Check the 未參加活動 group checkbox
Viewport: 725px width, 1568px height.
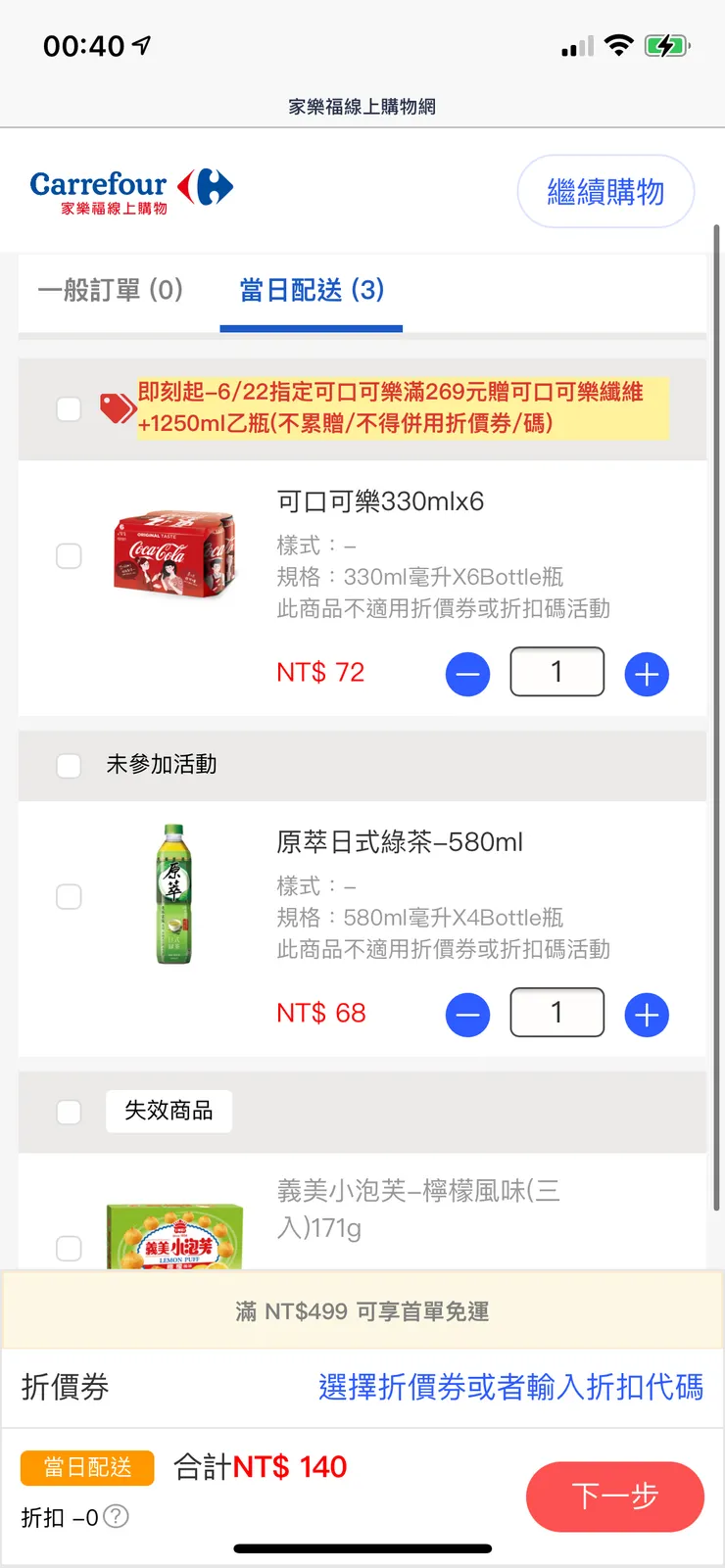(69, 765)
